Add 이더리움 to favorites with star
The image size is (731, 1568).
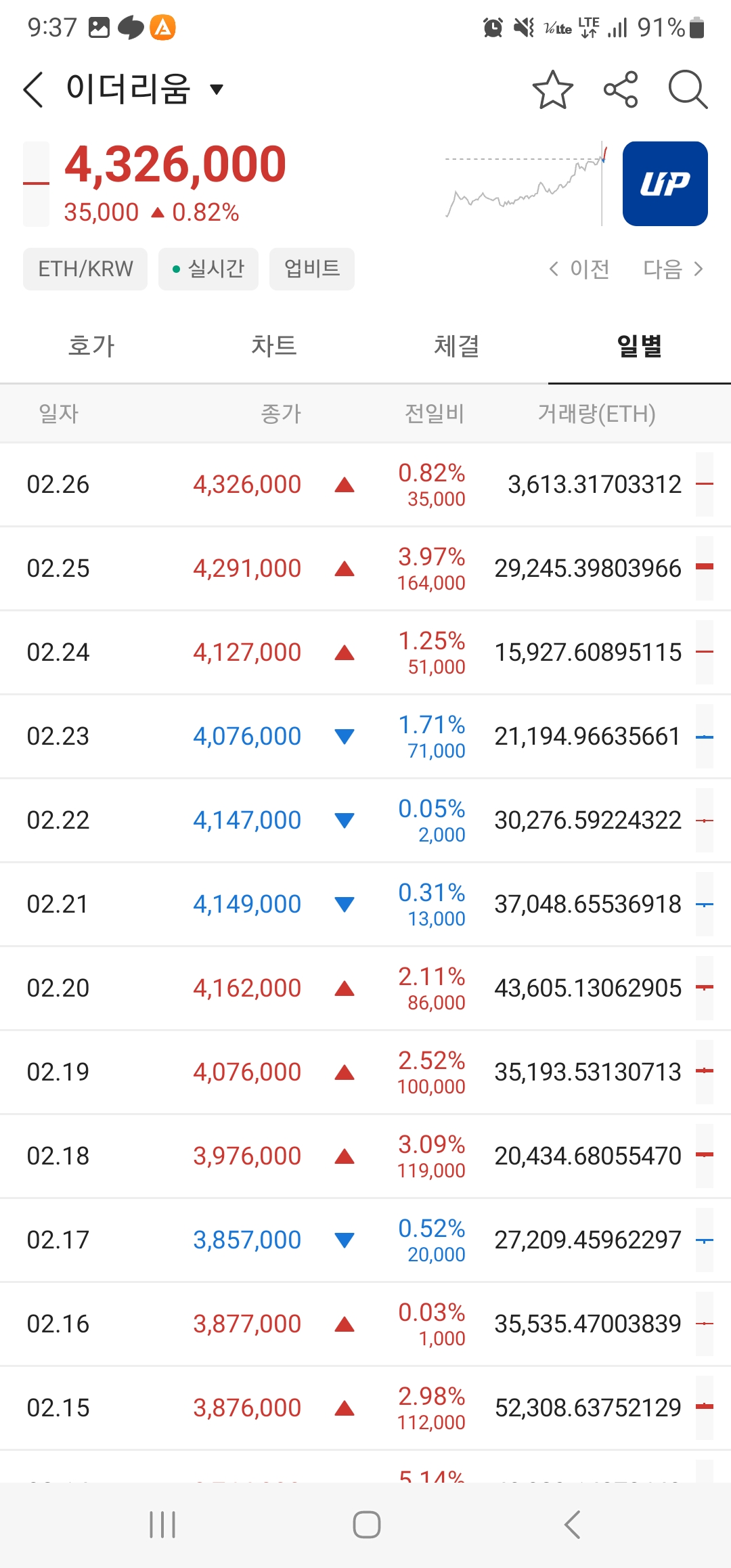pyautogui.click(x=553, y=89)
